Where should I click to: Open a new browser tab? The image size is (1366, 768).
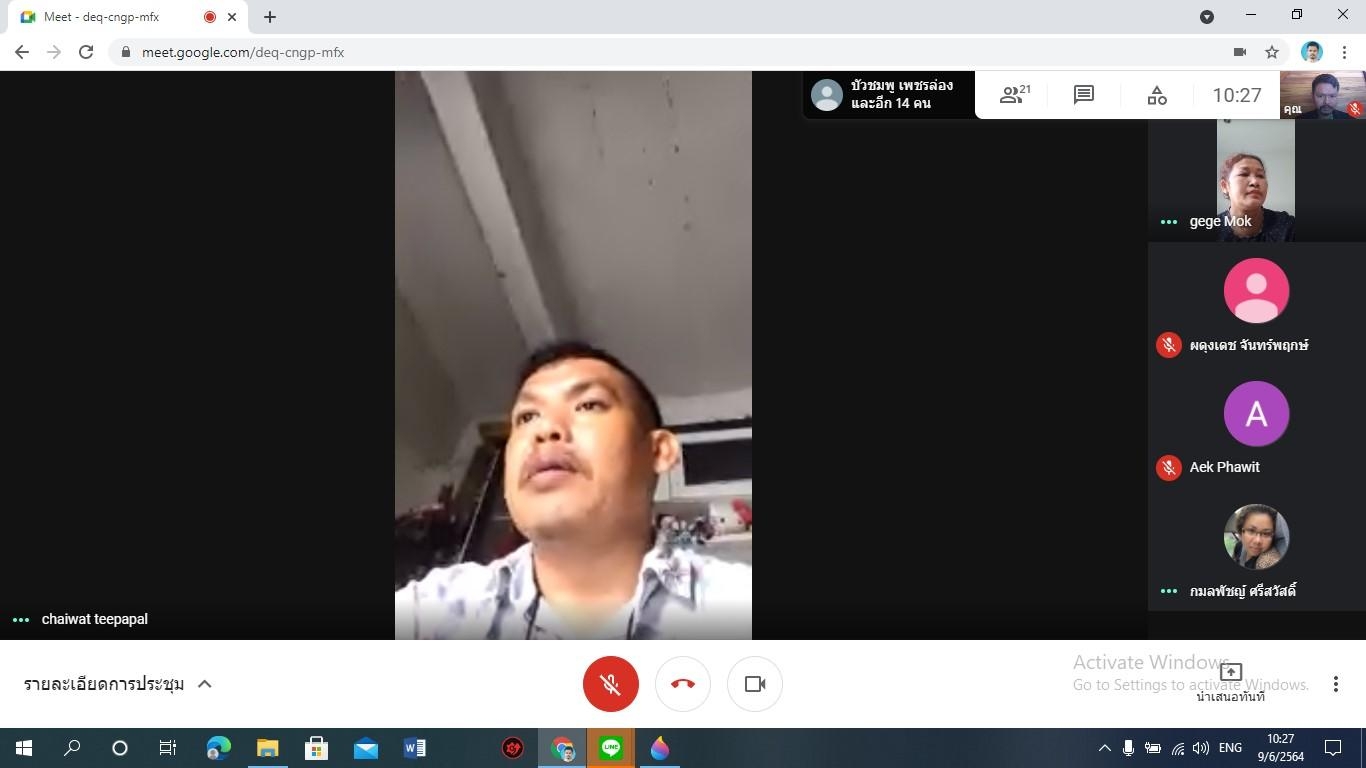pyautogui.click(x=270, y=17)
